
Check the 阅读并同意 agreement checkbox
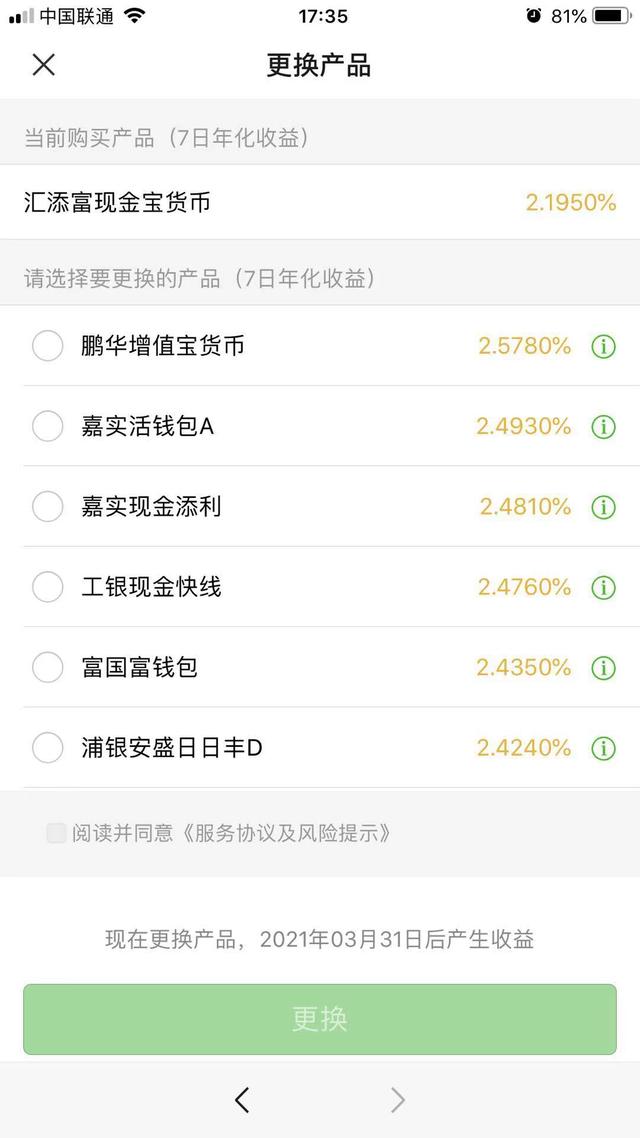click(x=57, y=832)
